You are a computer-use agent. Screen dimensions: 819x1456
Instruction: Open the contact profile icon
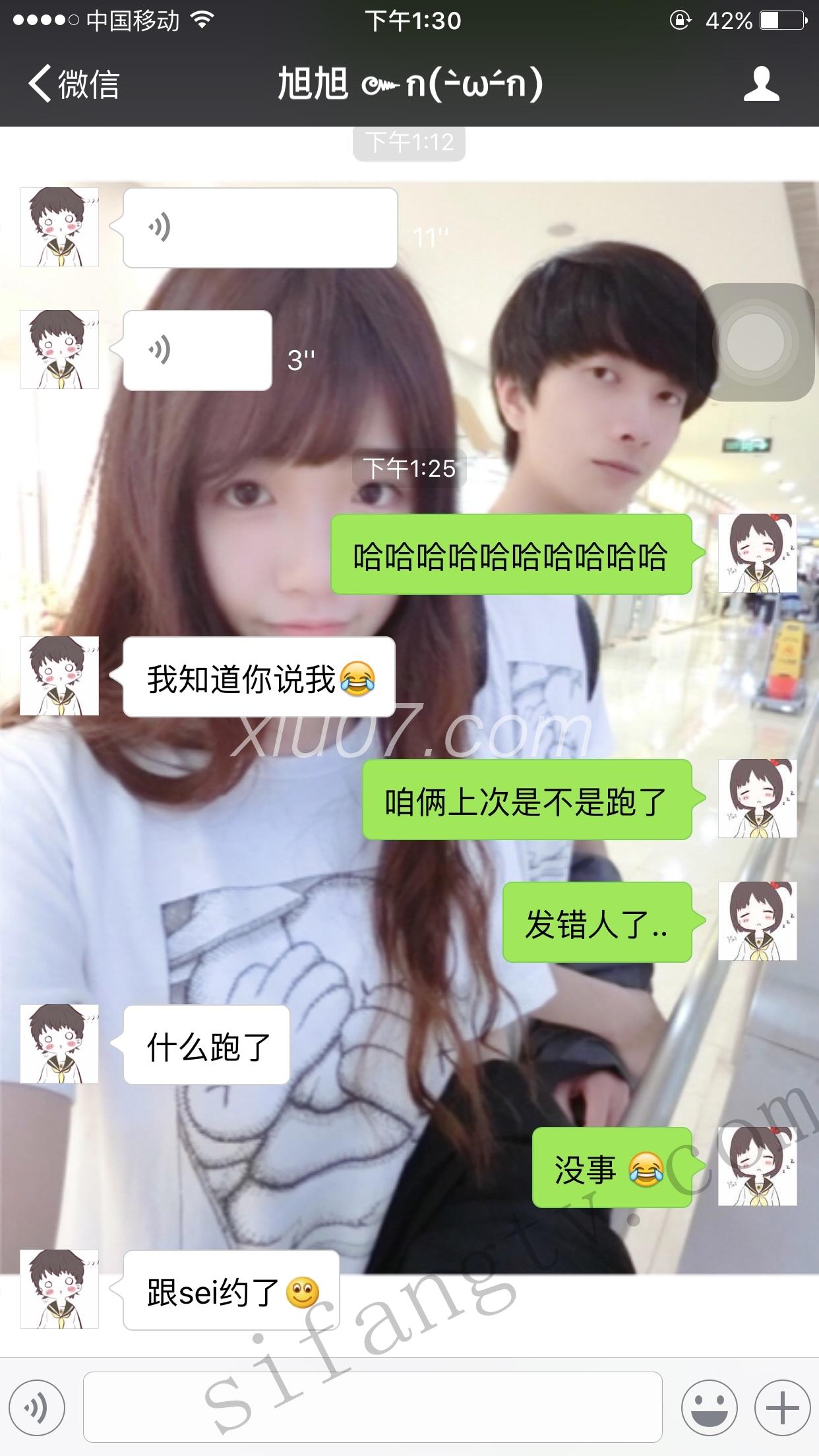pos(761,84)
